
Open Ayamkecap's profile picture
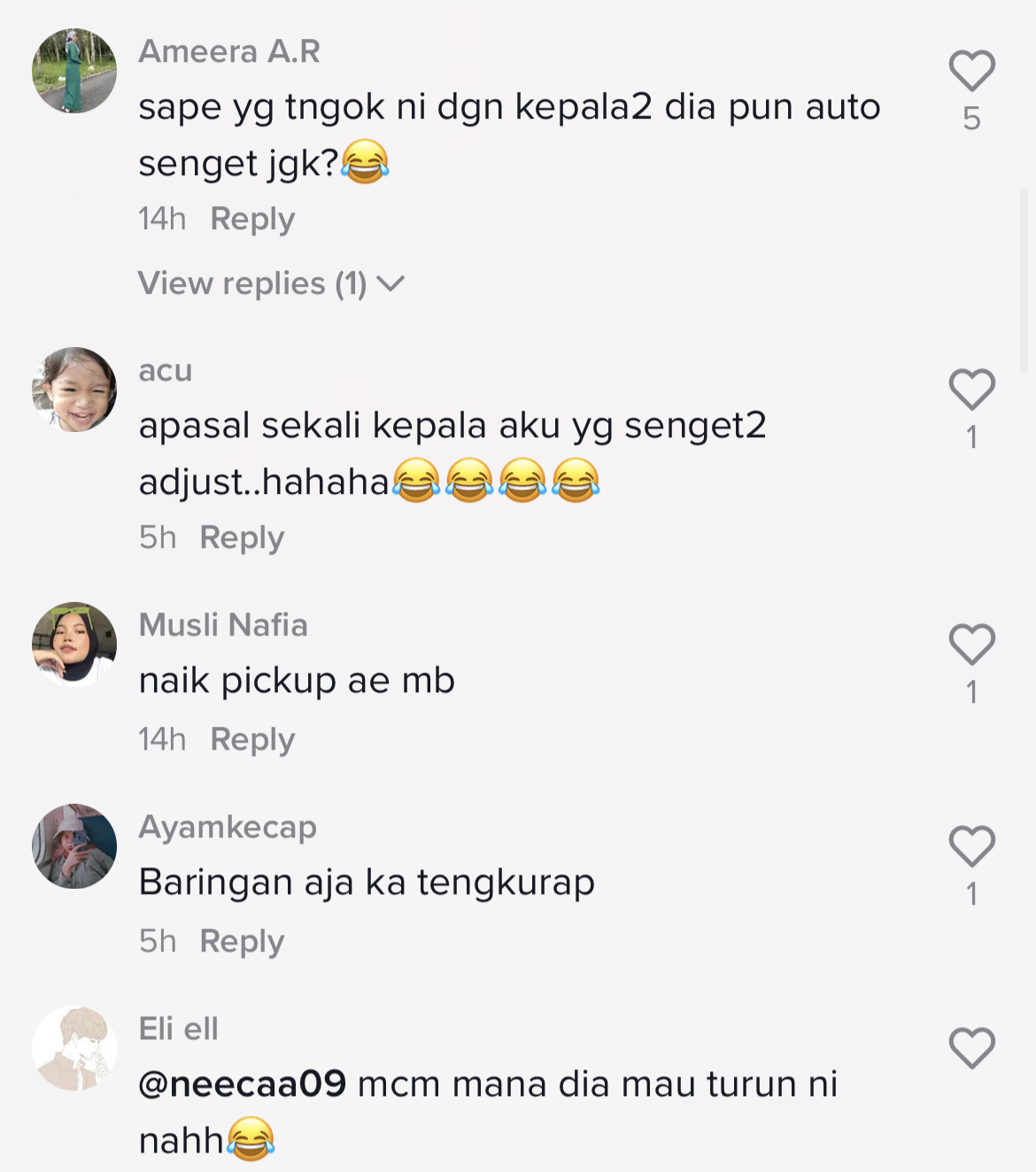click(74, 846)
